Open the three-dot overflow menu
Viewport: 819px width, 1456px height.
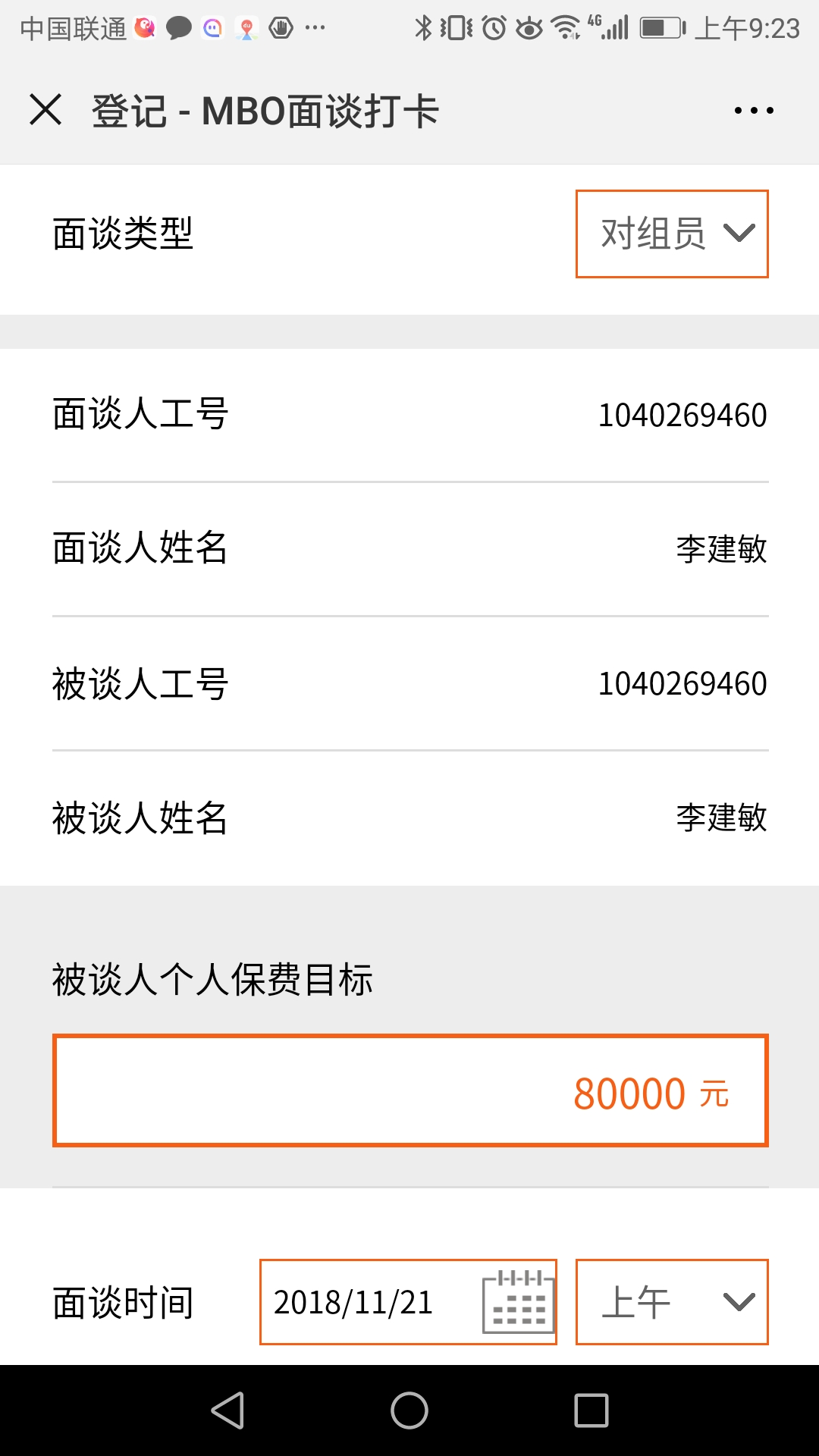point(754,111)
